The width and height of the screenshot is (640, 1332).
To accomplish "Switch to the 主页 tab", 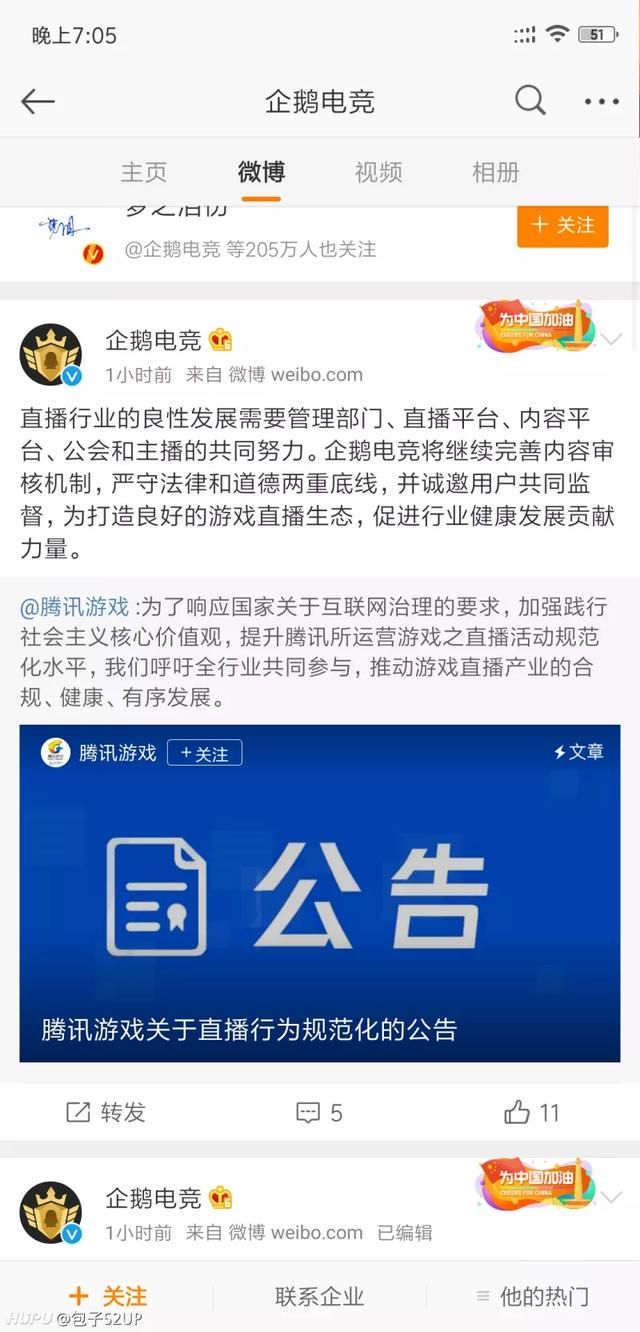I will click(x=144, y=172).
